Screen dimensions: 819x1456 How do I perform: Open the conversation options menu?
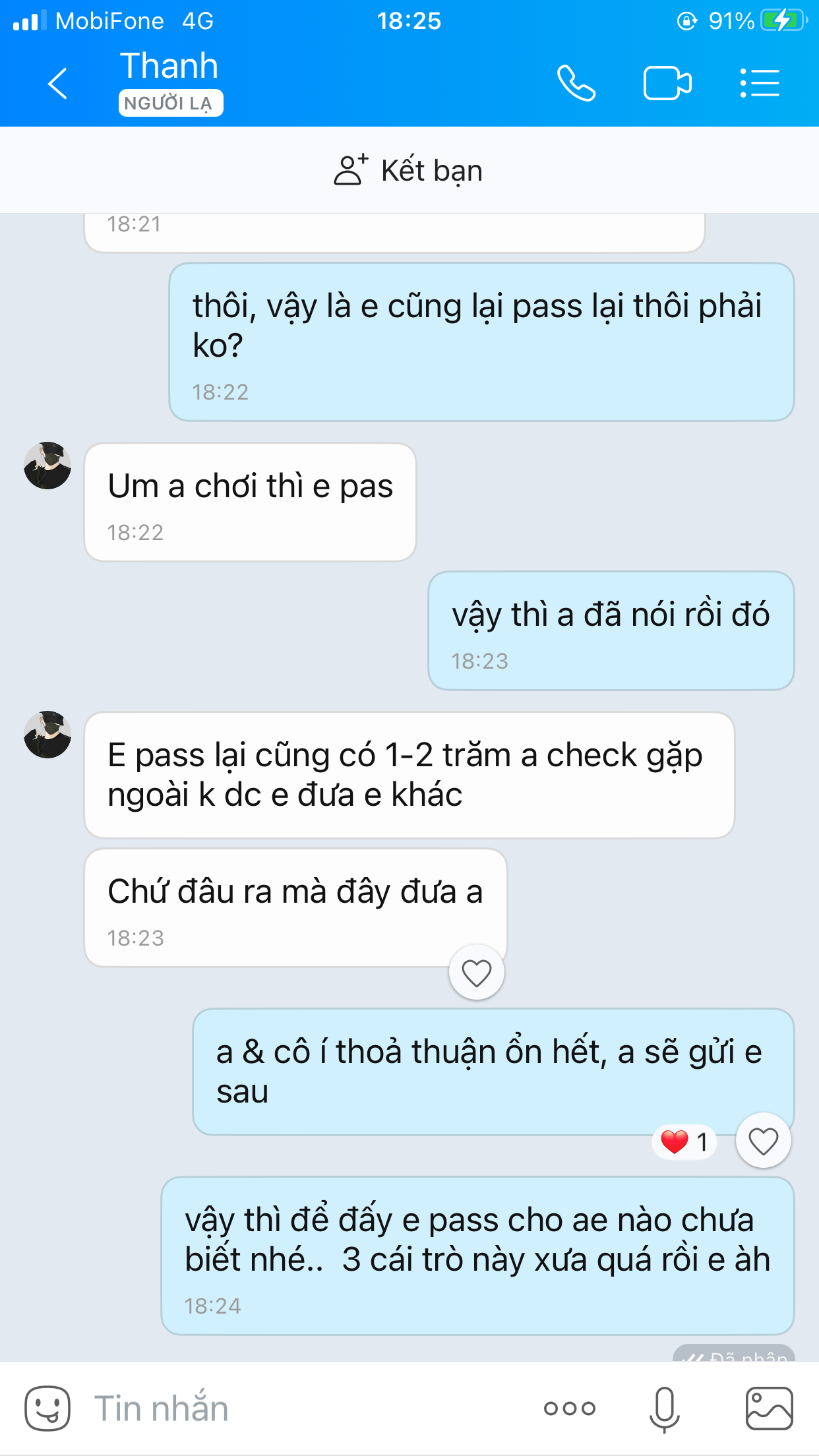pos(760,84)
